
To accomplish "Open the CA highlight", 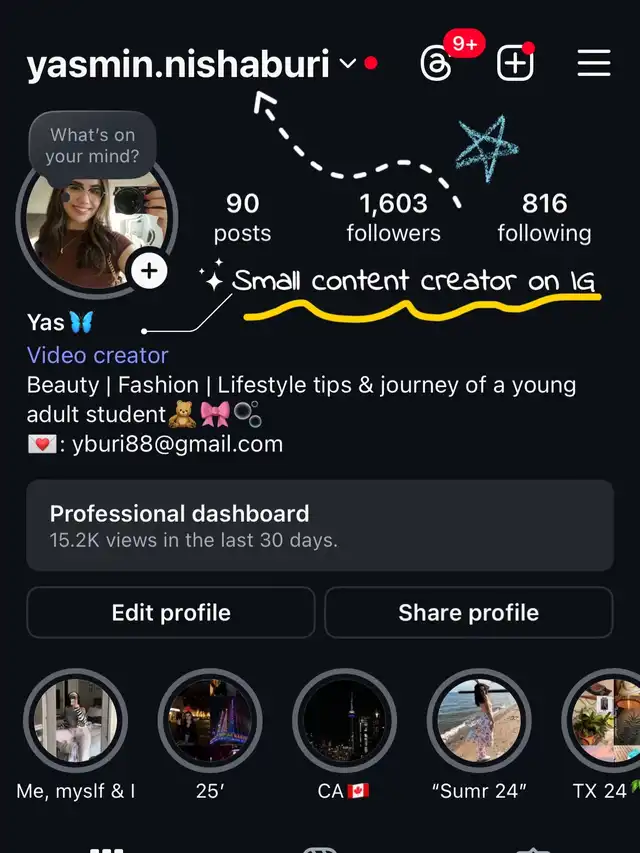I will (x=343, y=721).
